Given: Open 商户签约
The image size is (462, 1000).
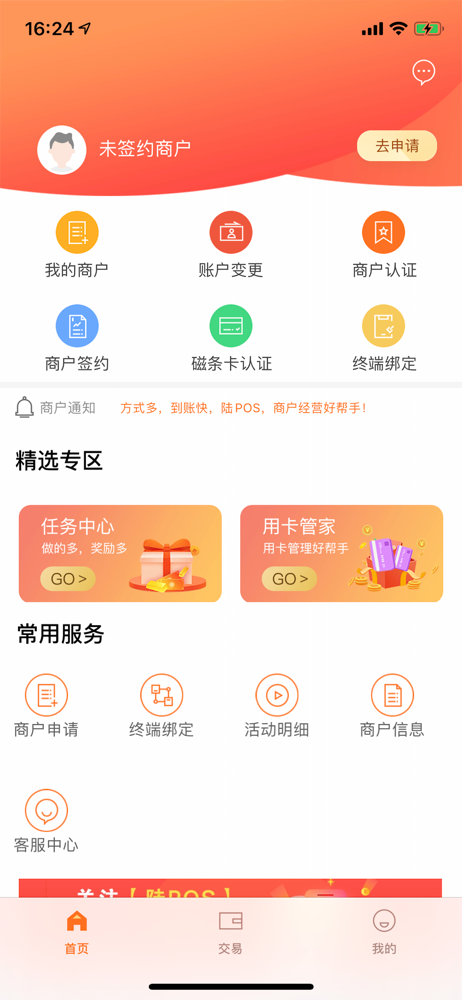Looking at the screenshot, I should point(77,339).
